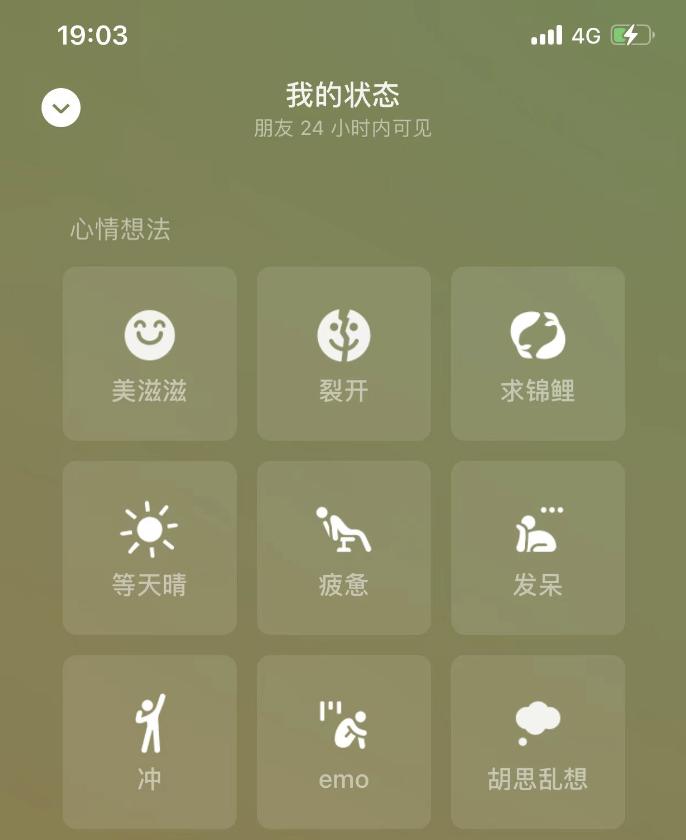686x840 pixels.
Task: Set status to 等天晴
Action: 150,547
